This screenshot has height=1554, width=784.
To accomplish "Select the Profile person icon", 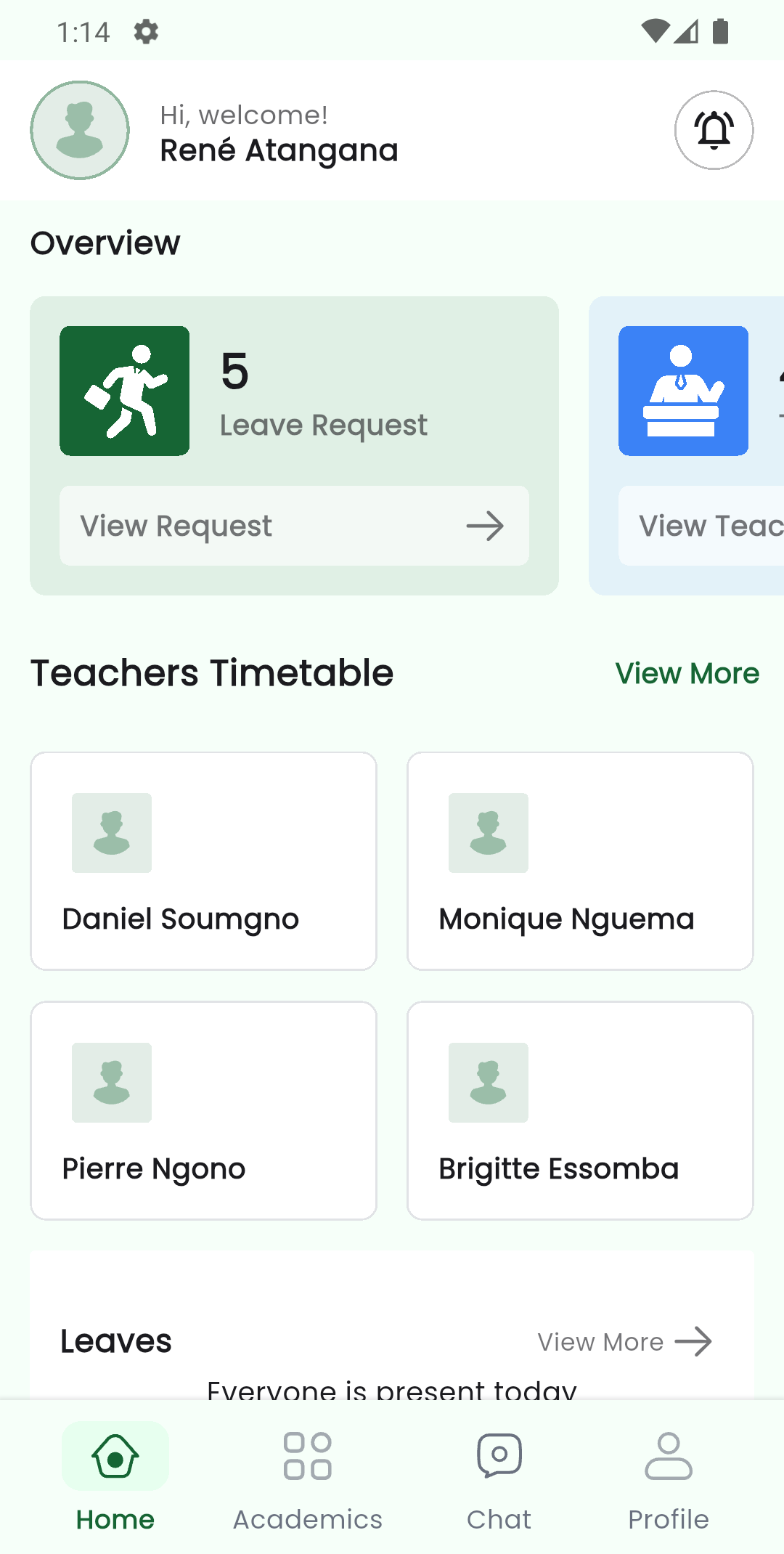I will tap(669, 1456).
